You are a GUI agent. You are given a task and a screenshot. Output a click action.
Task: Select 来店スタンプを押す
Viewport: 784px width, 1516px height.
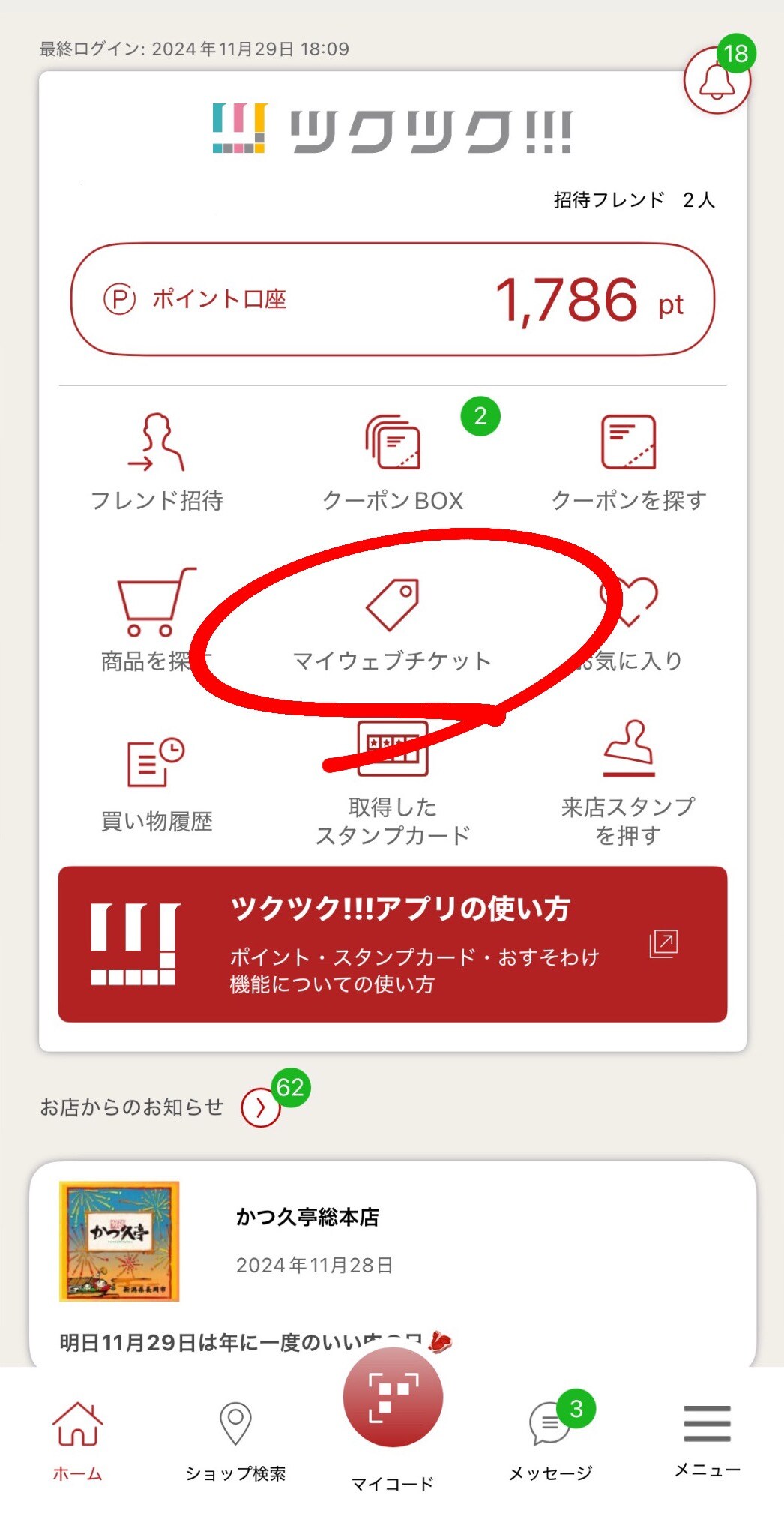[628, 783]
